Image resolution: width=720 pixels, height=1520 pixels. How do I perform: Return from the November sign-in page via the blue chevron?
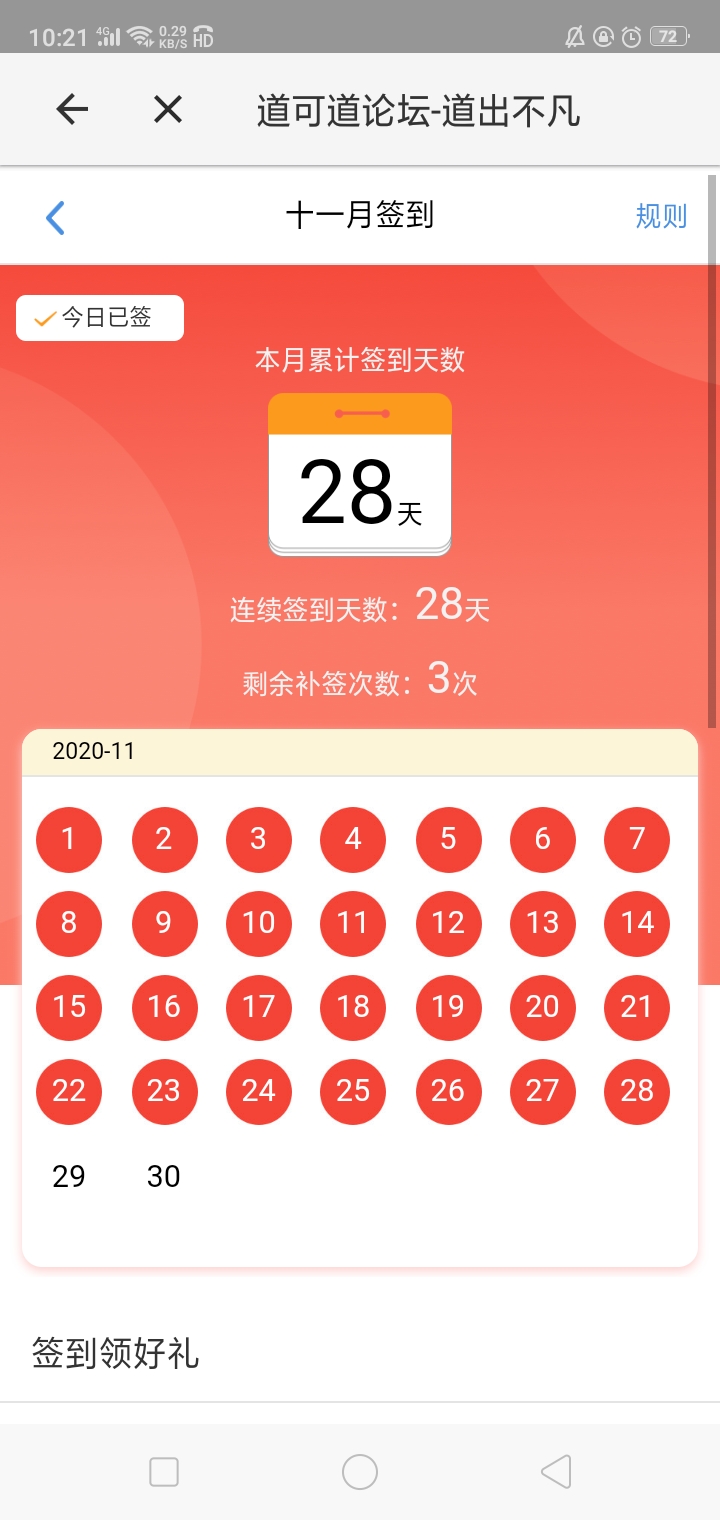[x=55, y=217]
